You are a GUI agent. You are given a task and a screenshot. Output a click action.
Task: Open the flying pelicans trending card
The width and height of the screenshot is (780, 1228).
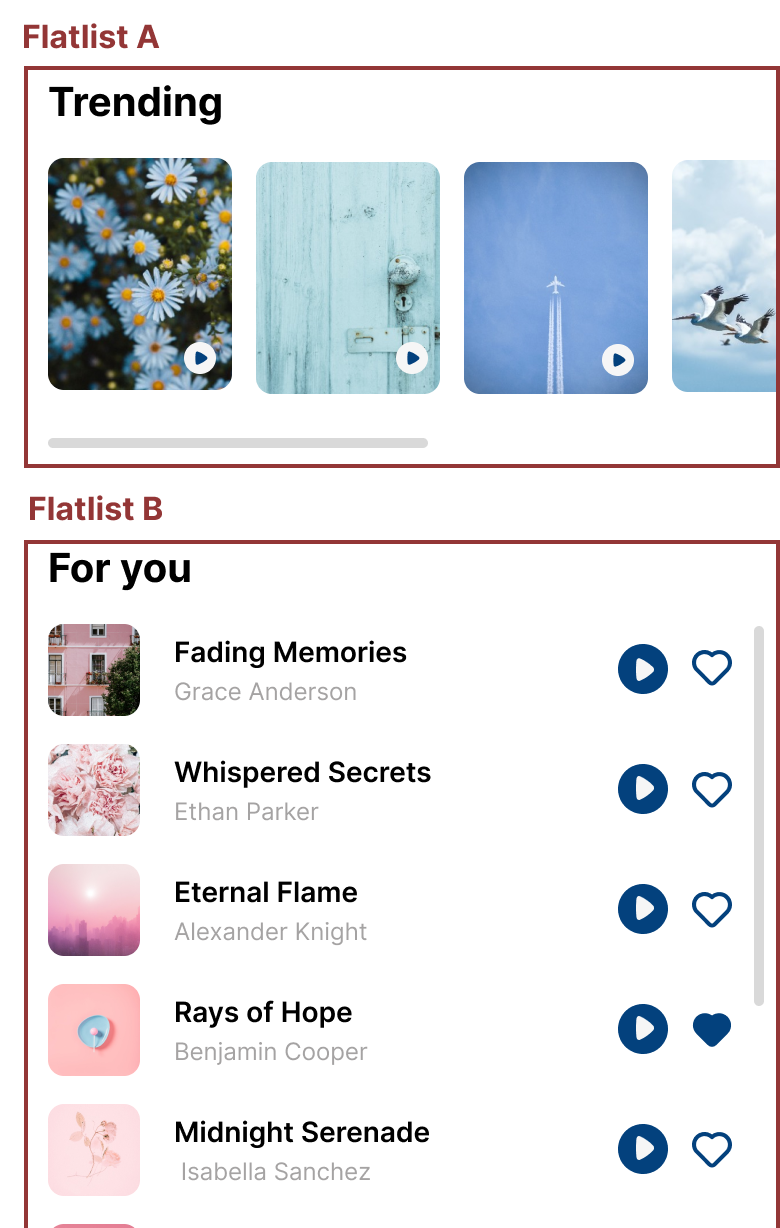724,276
